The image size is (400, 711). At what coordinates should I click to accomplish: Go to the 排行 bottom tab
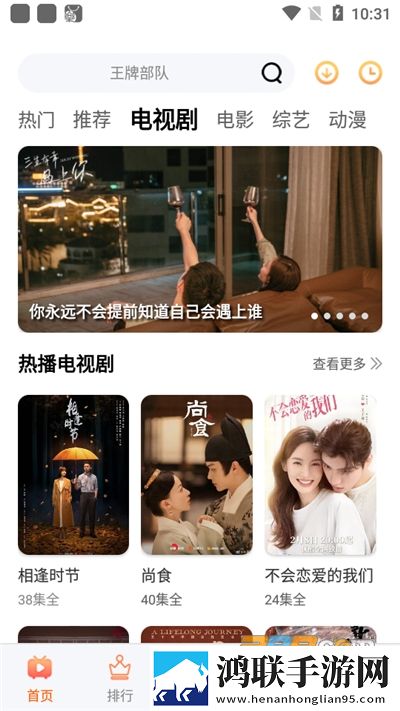[x=120, y=678]
